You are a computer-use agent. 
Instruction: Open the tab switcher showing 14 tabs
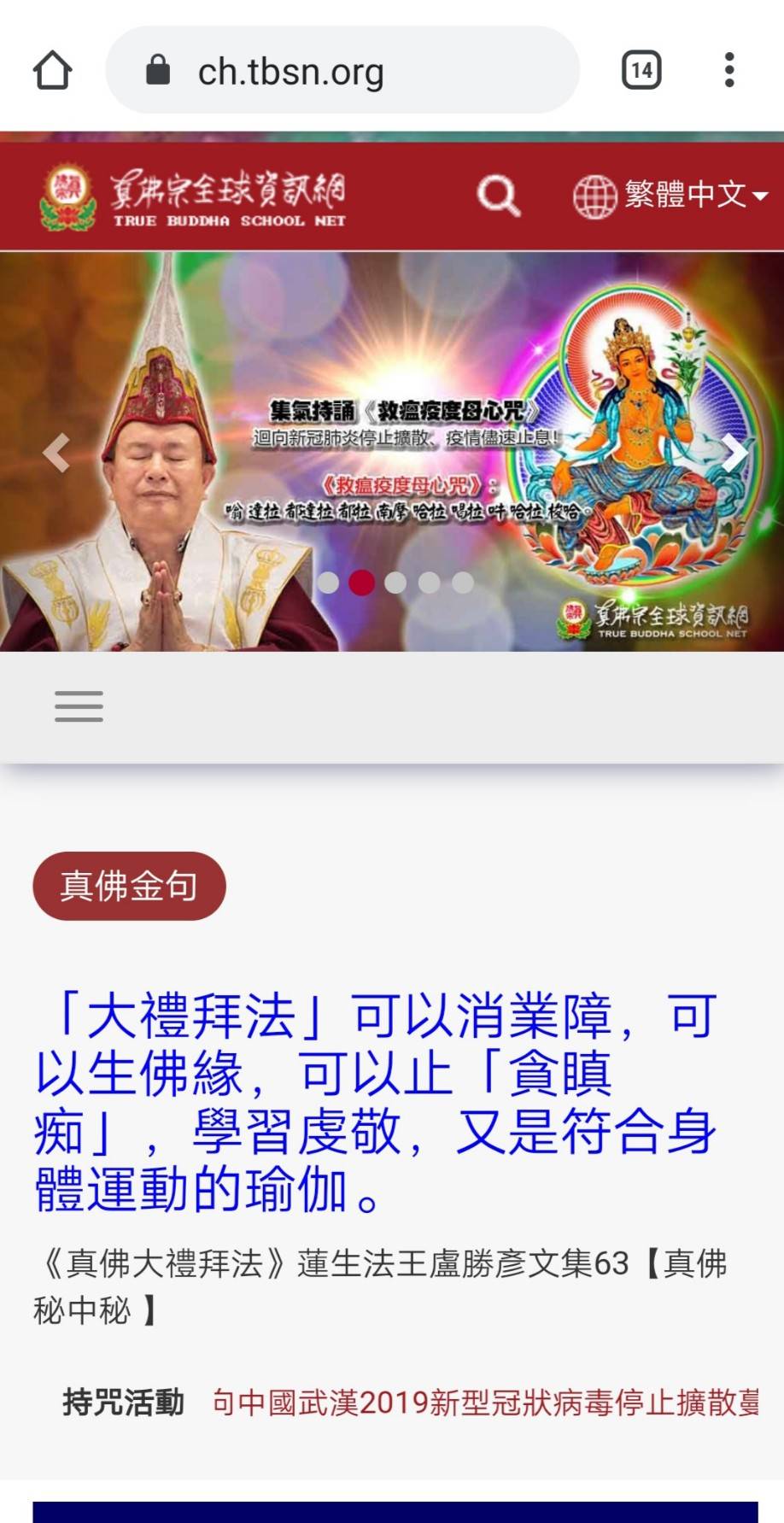[641, 70]
